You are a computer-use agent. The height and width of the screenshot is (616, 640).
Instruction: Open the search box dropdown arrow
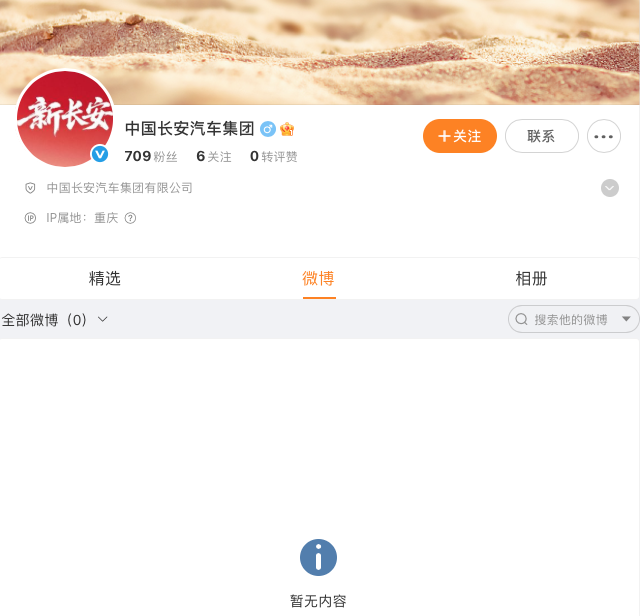(627, 319)
